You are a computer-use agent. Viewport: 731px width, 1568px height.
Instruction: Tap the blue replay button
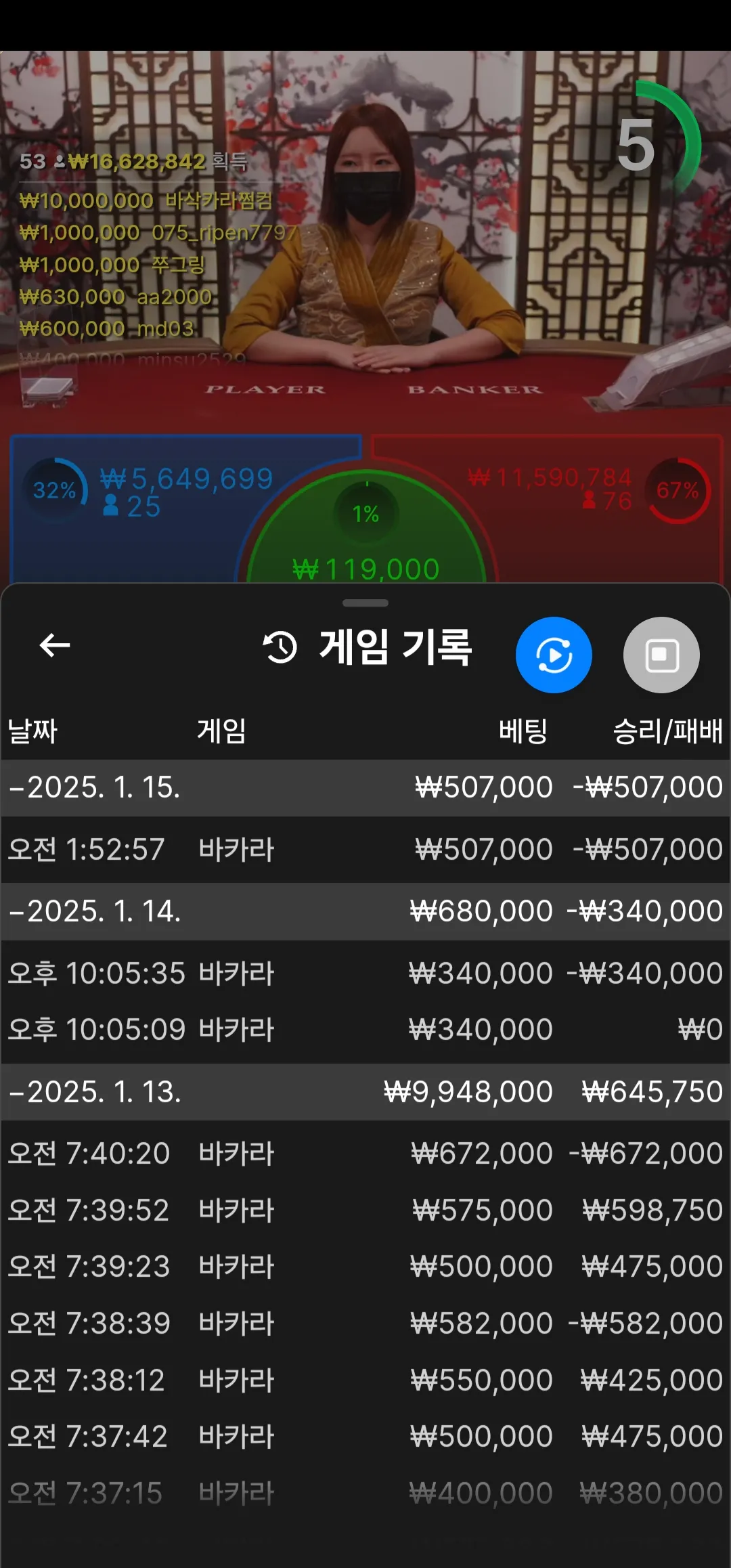point(554,655)
